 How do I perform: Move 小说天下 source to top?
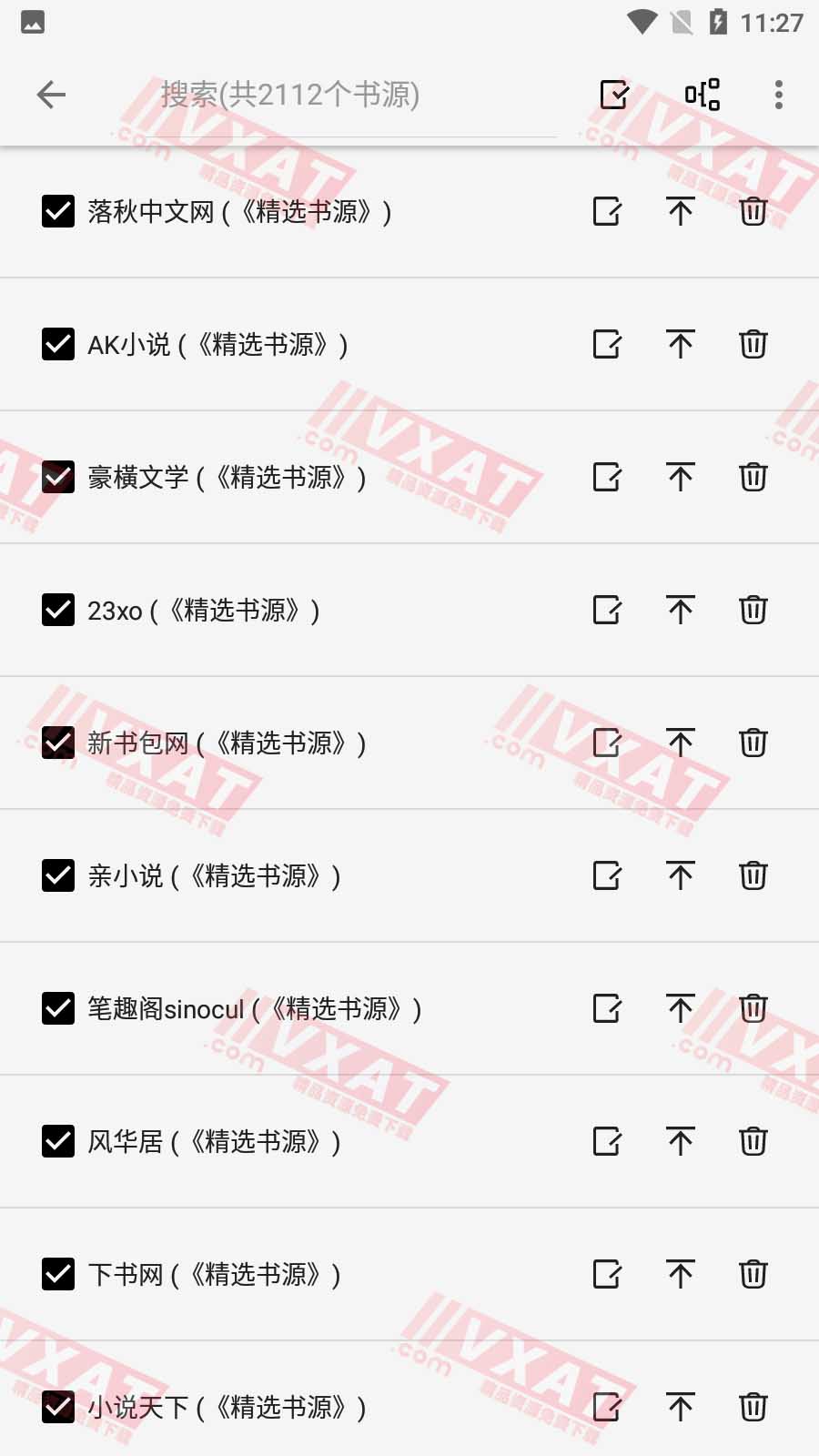click(680, 1407)
